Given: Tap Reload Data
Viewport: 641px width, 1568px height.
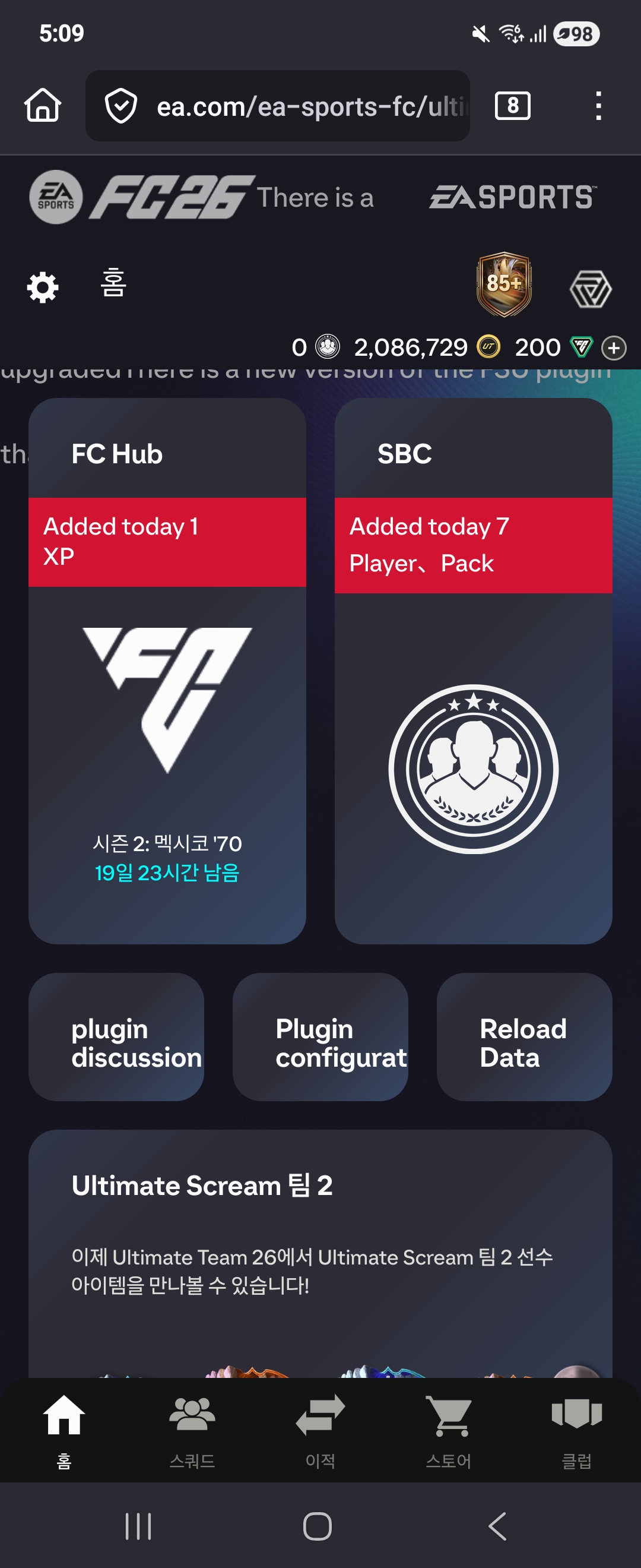Looking at the screenshot, I should pos(523,1036).
